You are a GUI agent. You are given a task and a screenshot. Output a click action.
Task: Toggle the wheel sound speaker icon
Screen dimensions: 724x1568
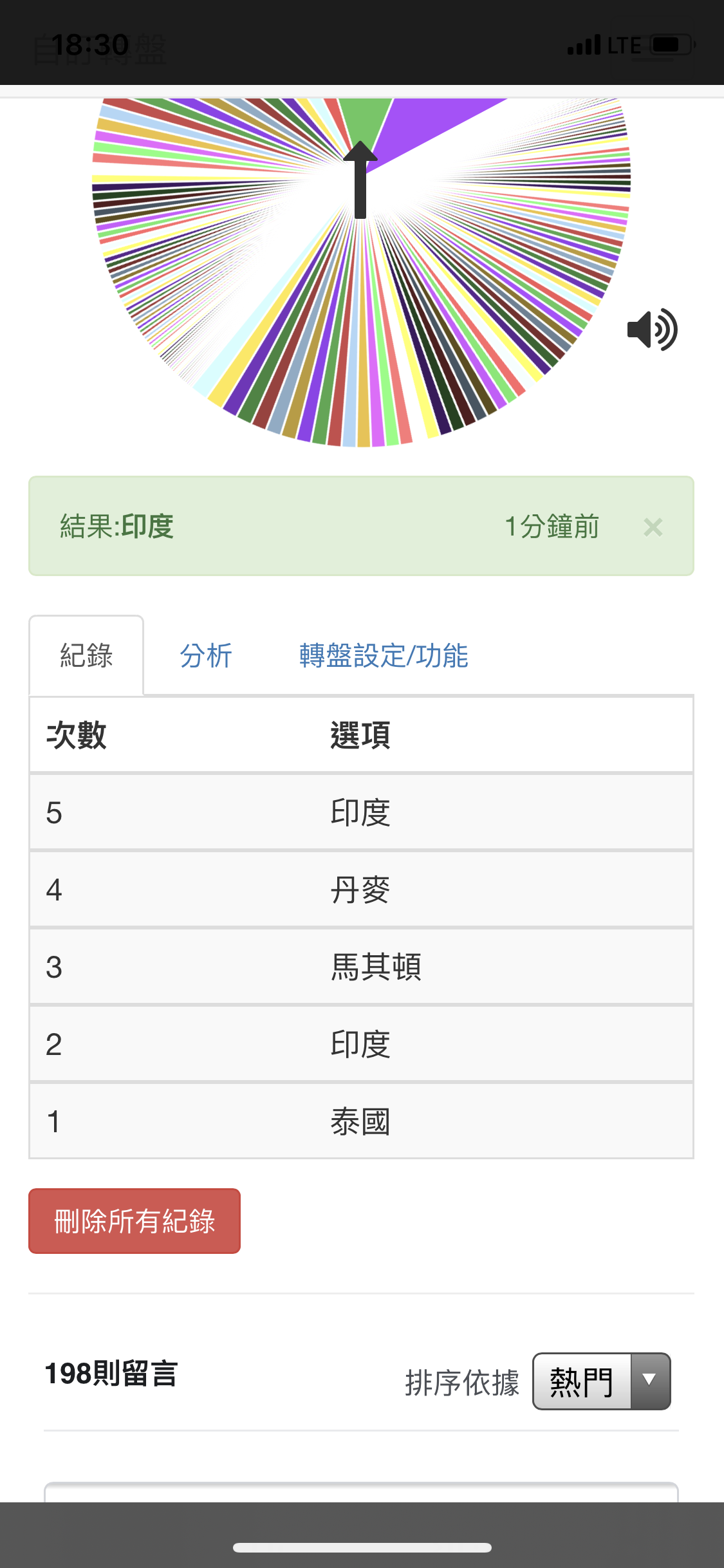652,330
